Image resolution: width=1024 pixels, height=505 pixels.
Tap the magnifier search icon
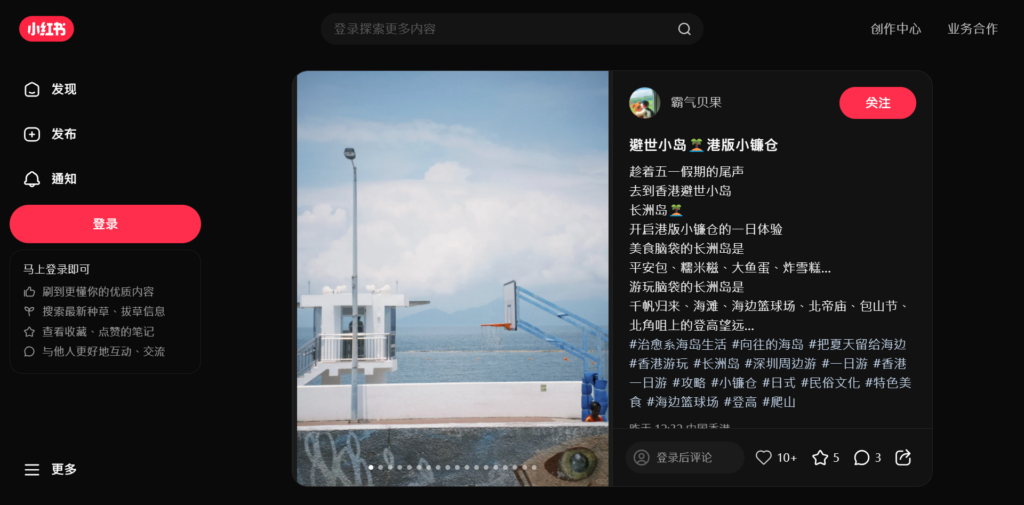(x=684, y=29)
